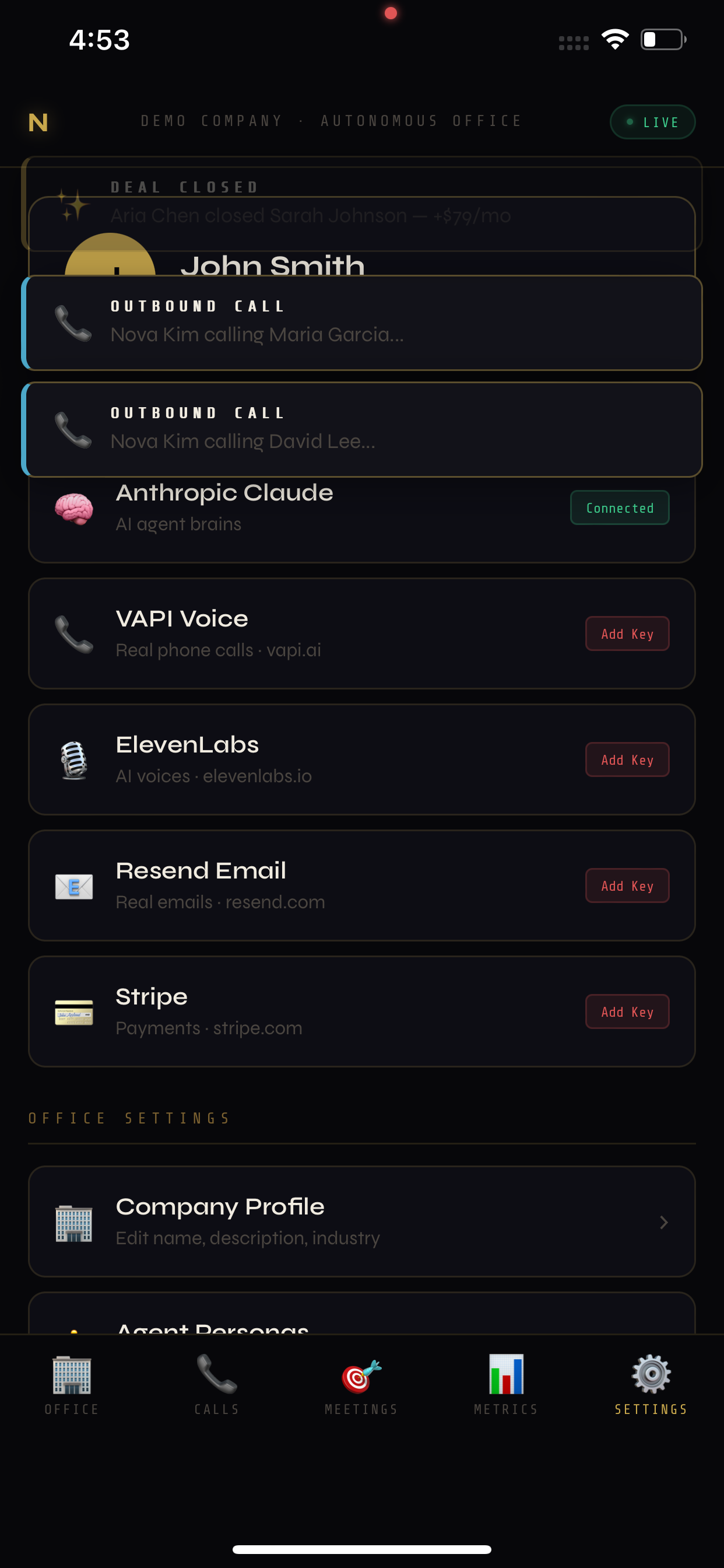Click the N logo in top corner
This screenshot has width=724, height=1568.
pyautogui.click(x=38, y=123)
